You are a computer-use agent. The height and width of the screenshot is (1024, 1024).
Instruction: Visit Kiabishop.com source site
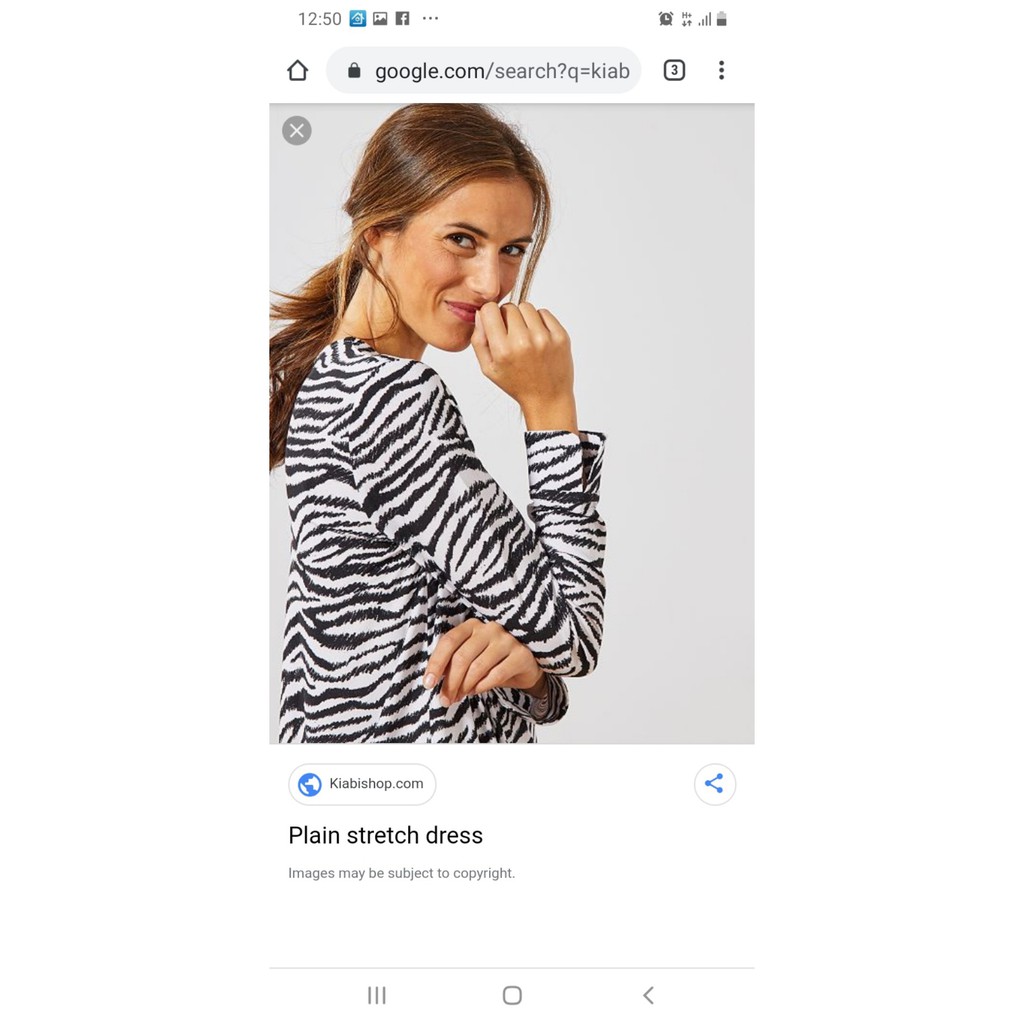pos(362,784)
